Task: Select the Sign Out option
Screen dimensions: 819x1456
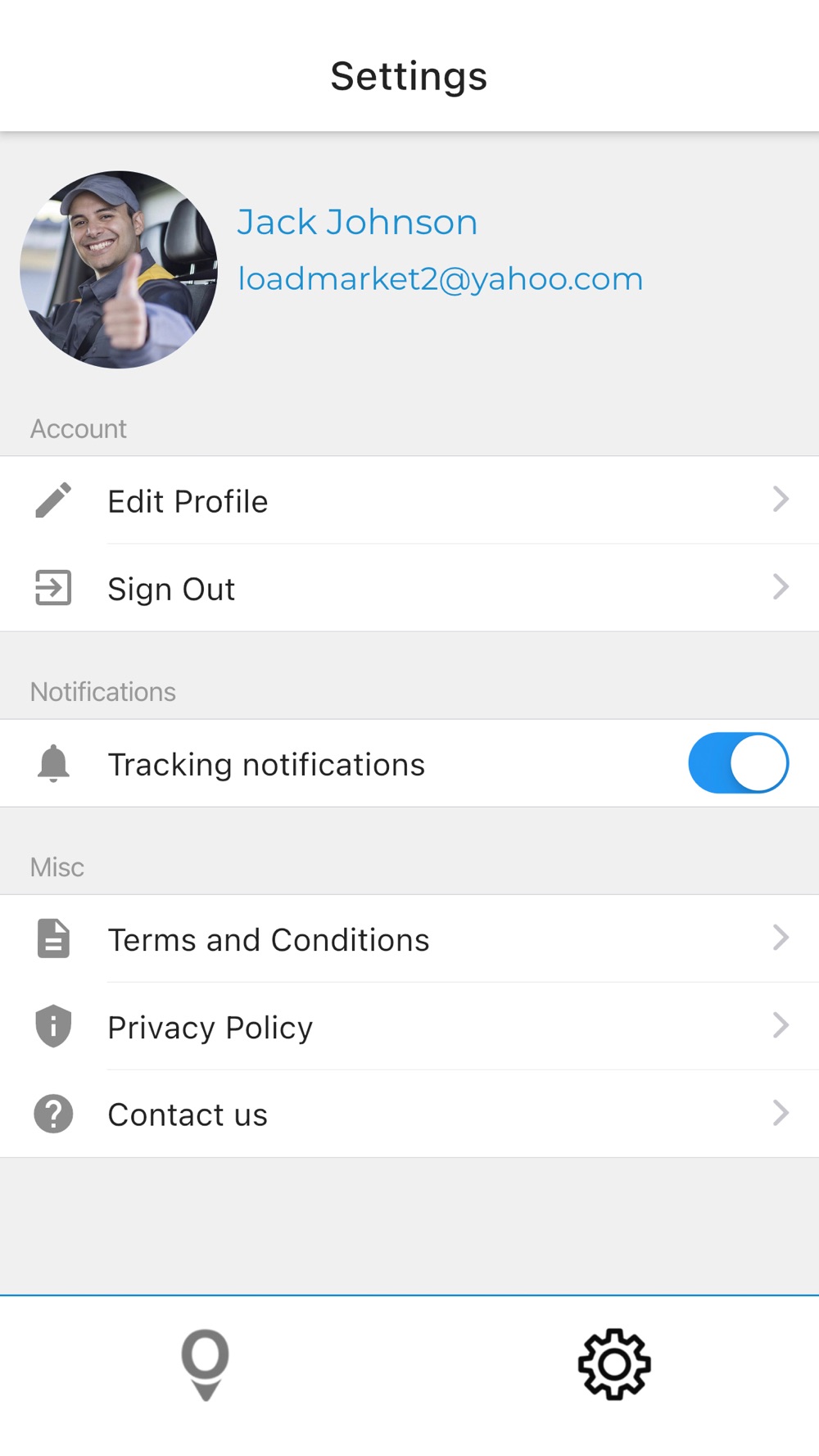Action: (x=409, y=588)
